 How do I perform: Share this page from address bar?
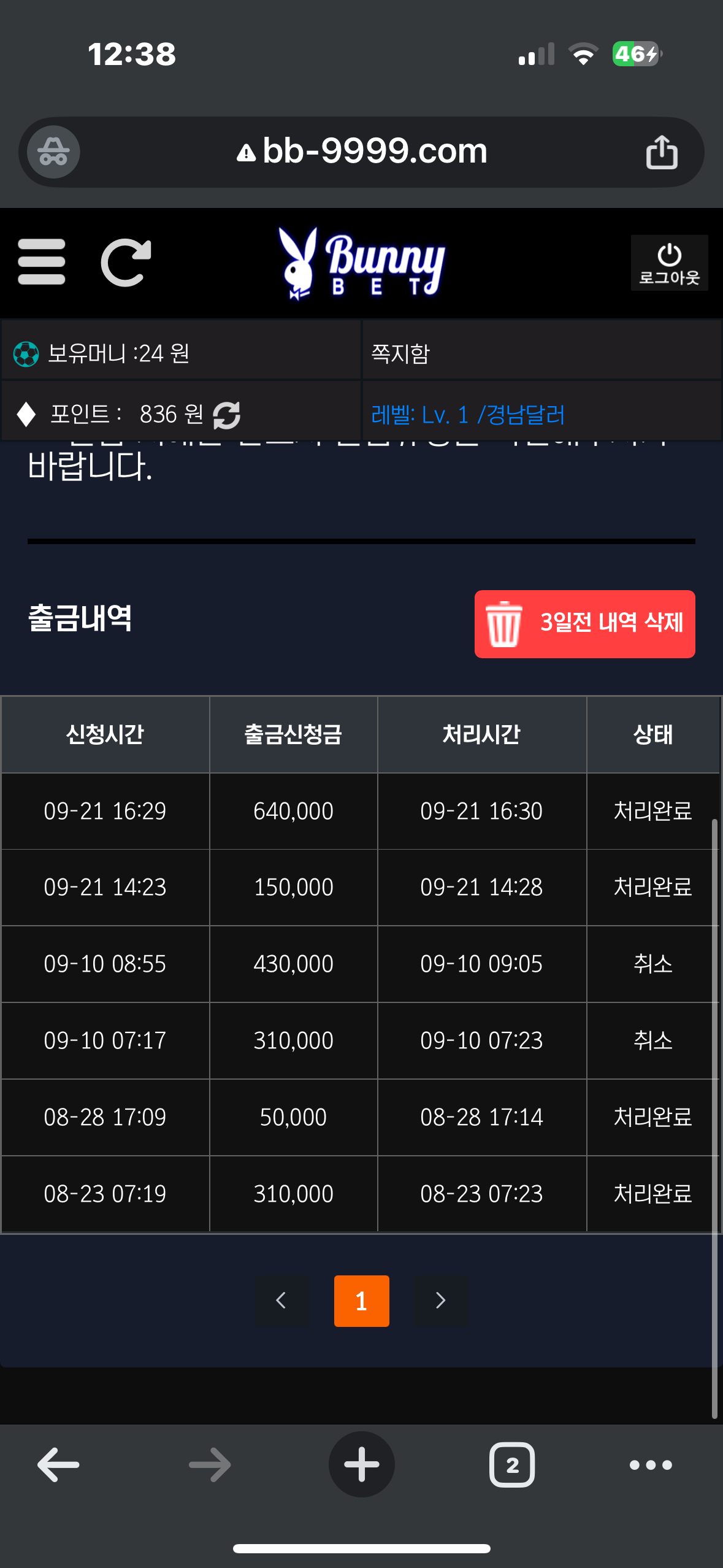662,152
